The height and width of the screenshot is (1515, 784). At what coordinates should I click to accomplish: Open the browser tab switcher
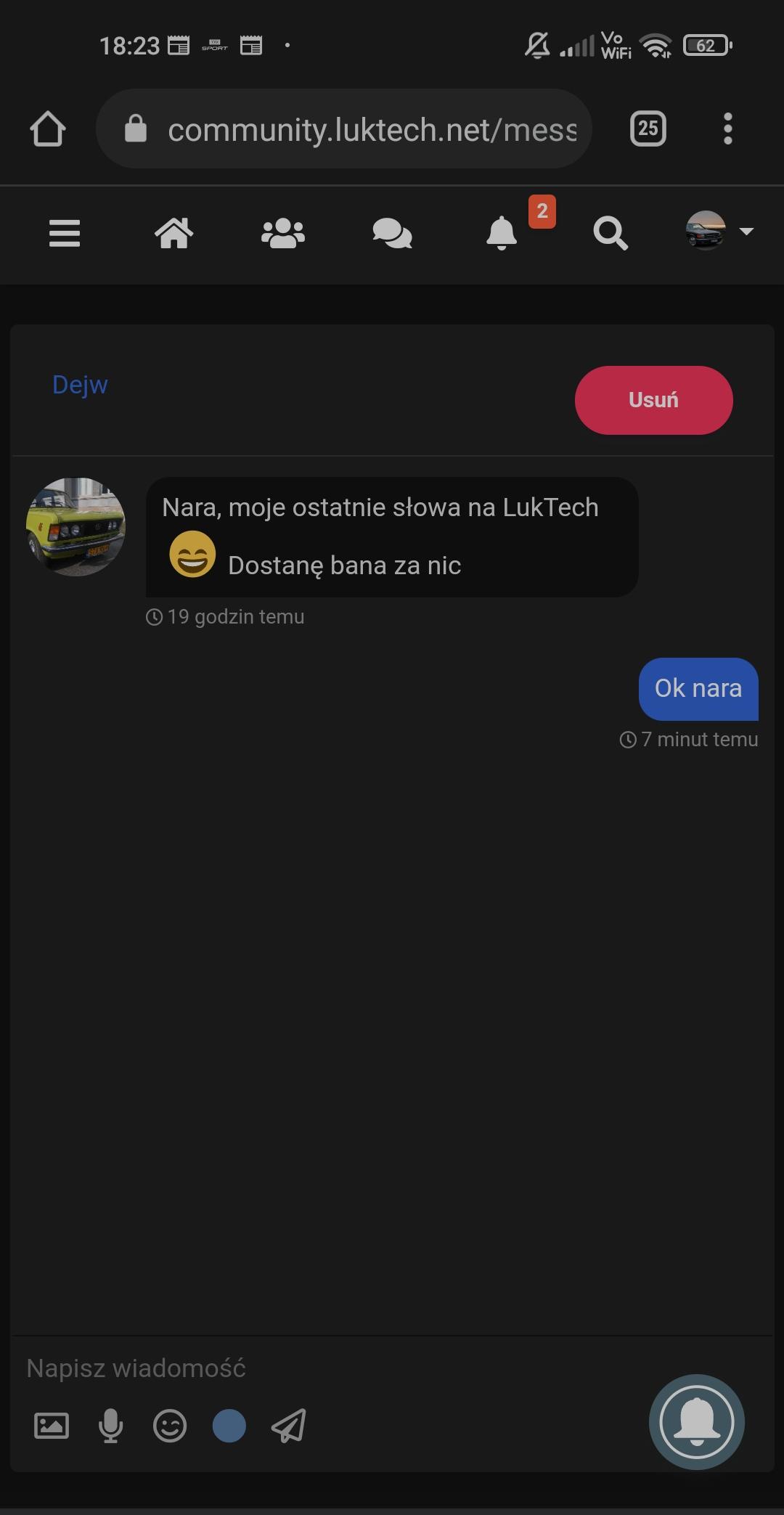648,129
